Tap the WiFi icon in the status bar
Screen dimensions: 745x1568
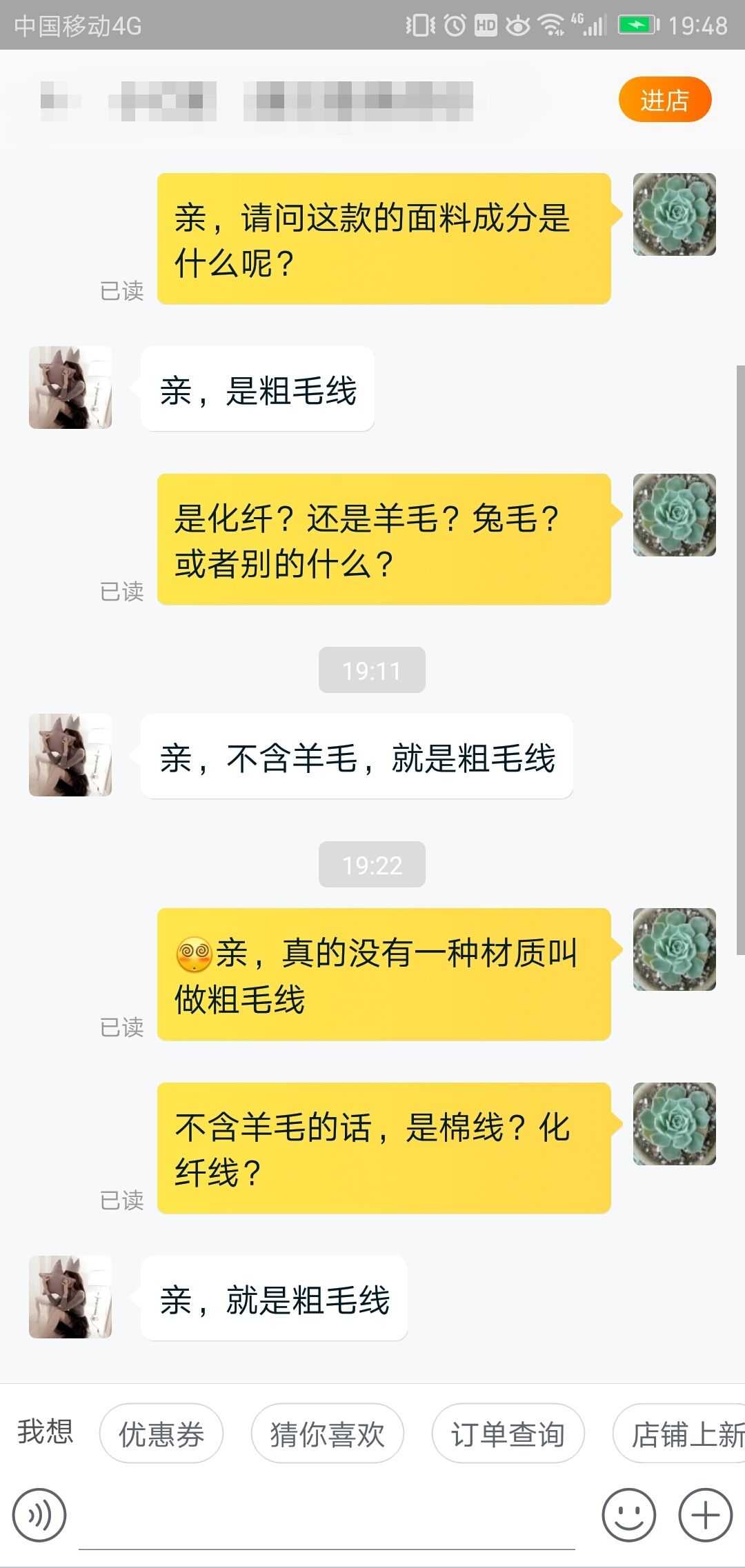[x=552, y=24]
